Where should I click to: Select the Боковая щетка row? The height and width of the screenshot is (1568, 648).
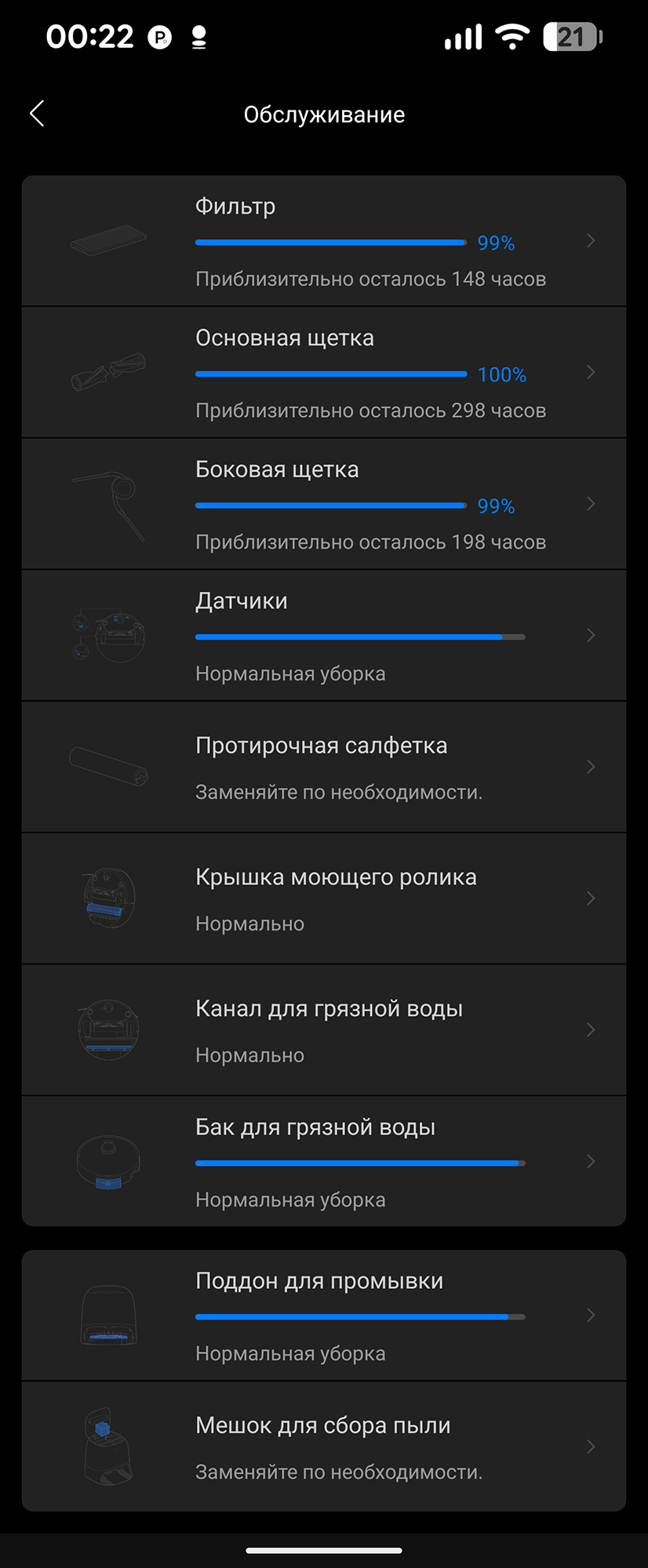click(324, 504)
